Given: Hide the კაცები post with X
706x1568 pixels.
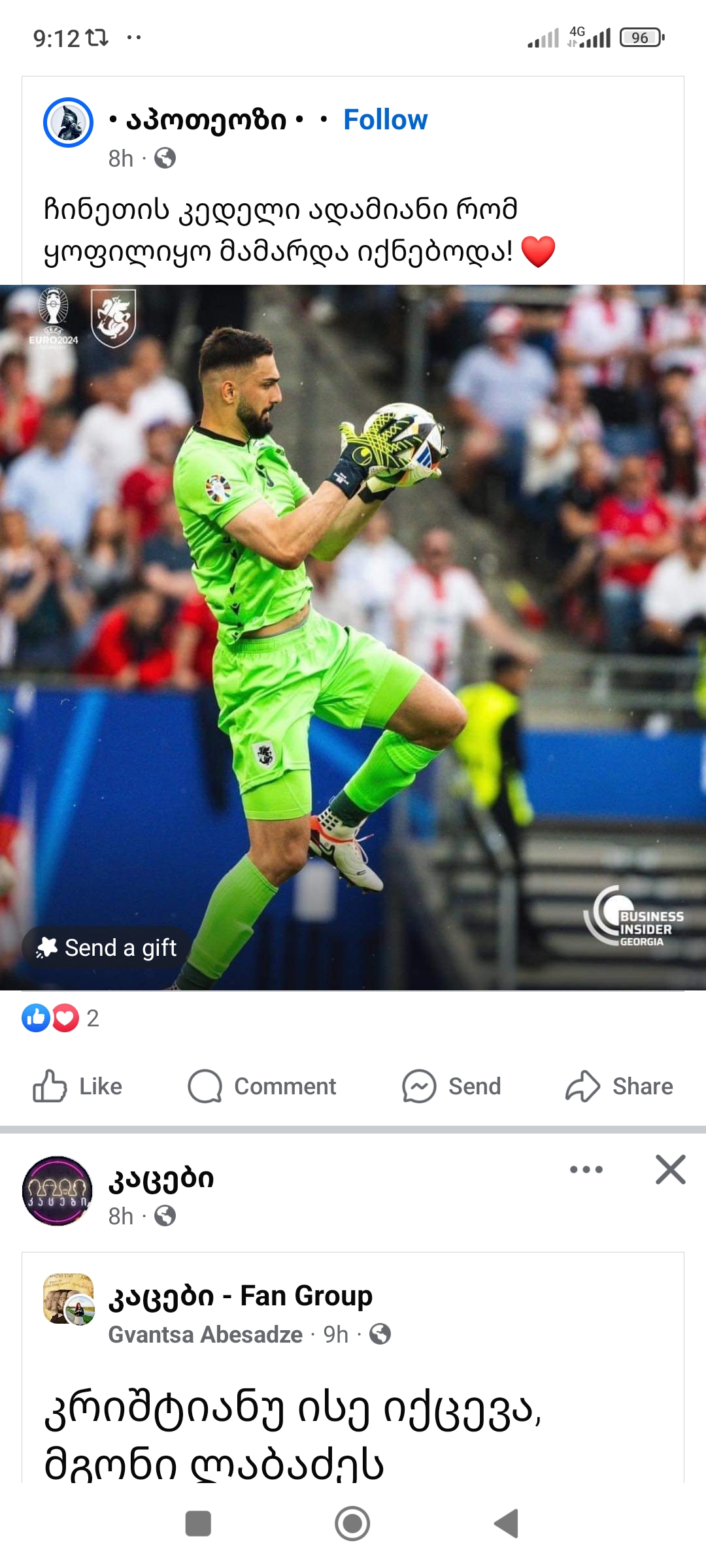Looking at the screenshot, I should [670, 1169].
